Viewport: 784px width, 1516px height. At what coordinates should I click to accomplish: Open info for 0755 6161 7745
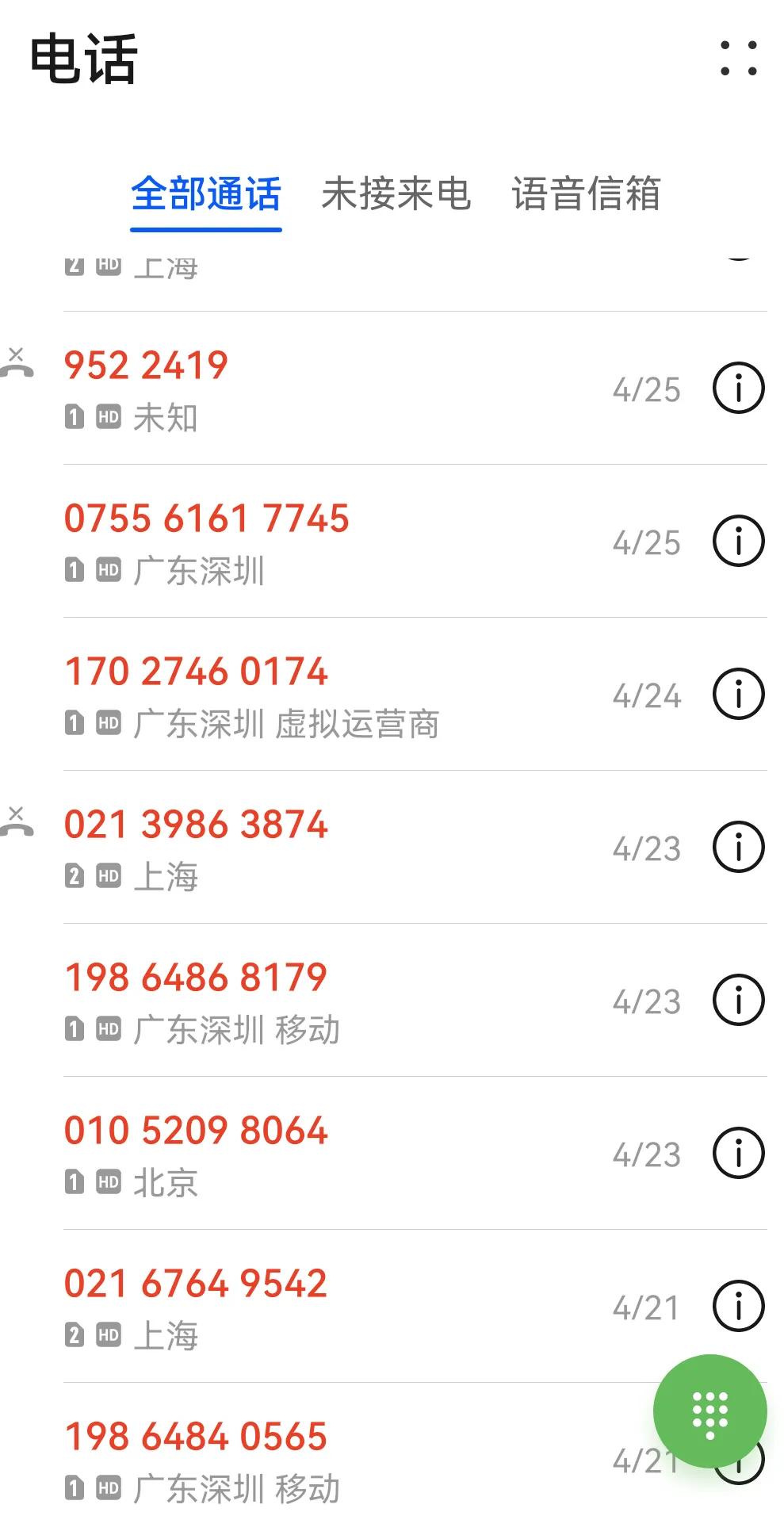(738, 542)
